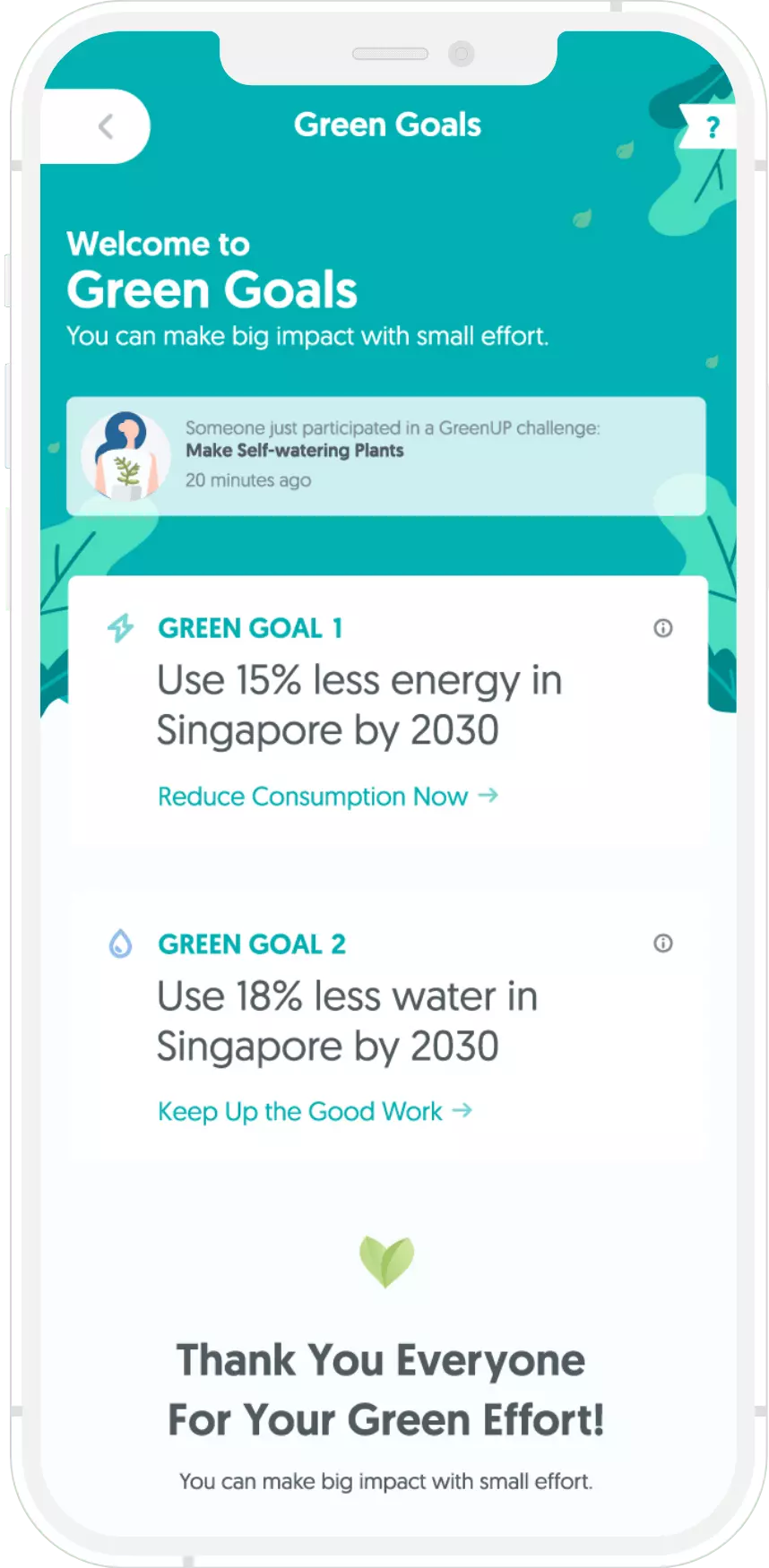Expand the Reduce Consumption Now arrow

(x=488, y=796)
